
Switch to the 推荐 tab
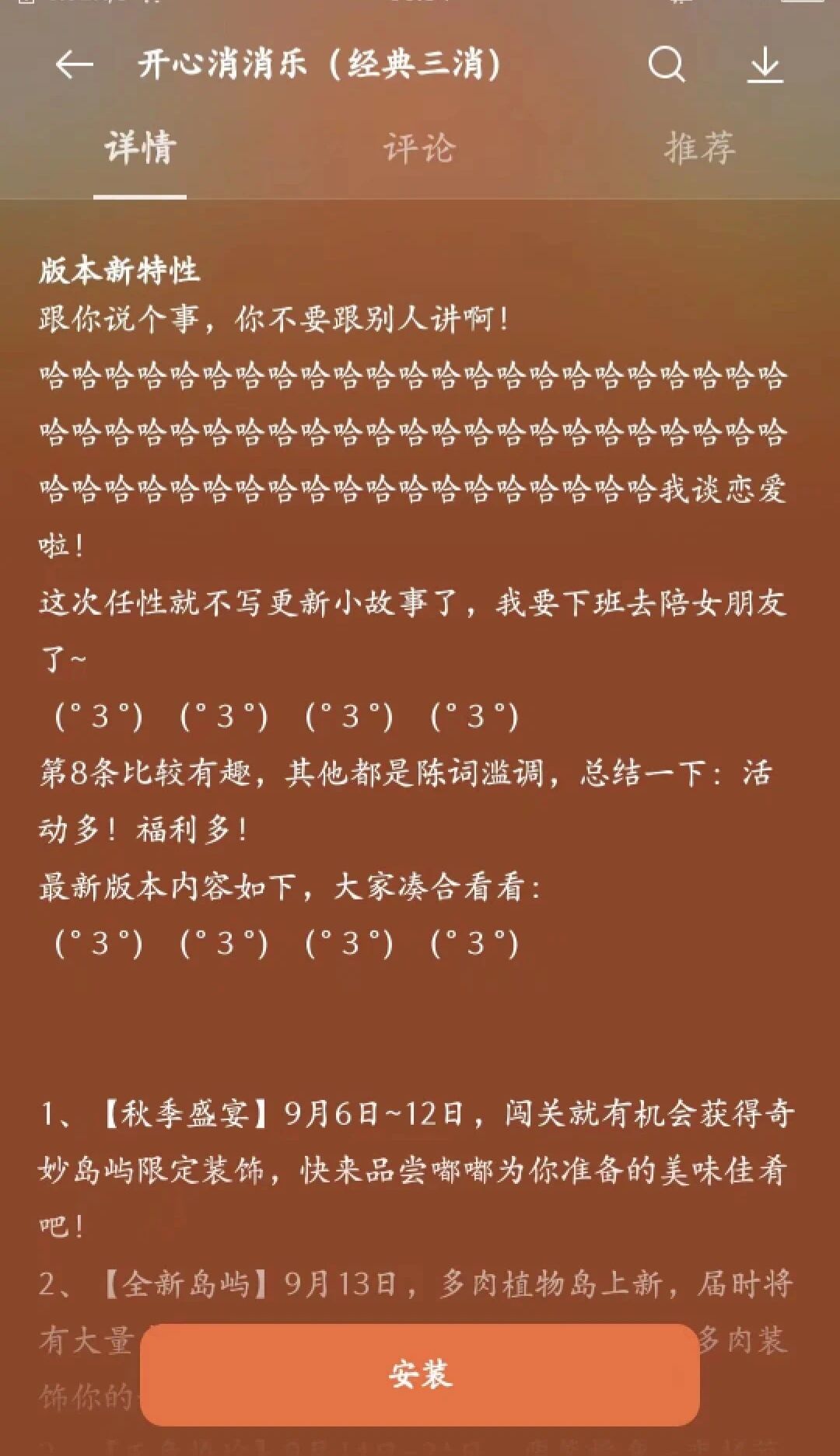coord(699,148)
